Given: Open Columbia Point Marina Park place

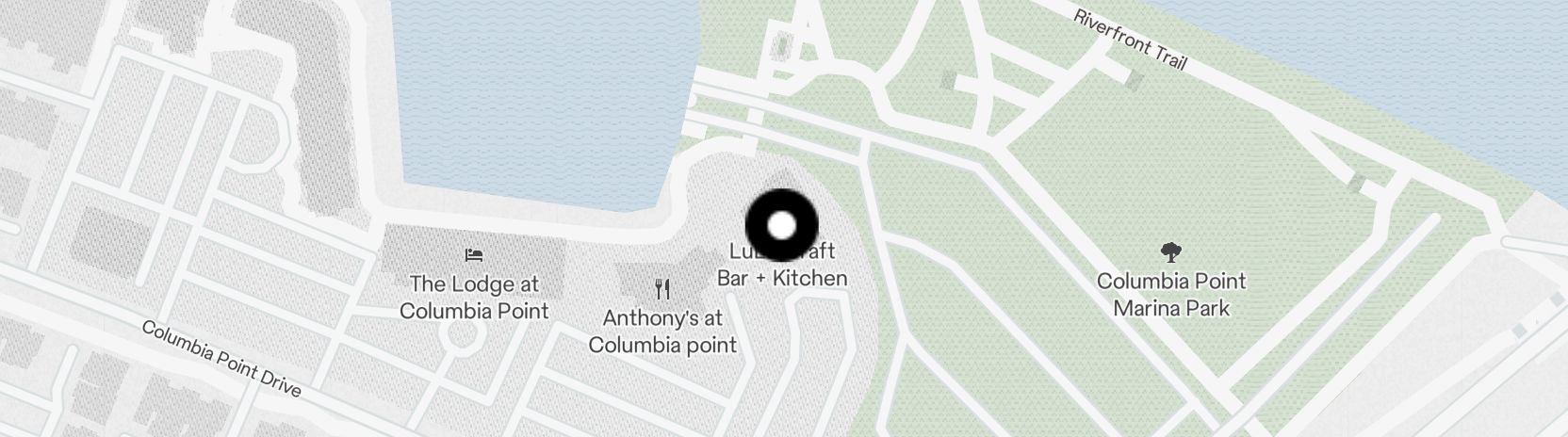Looking at the screenshot, I should click(1171, 293).
